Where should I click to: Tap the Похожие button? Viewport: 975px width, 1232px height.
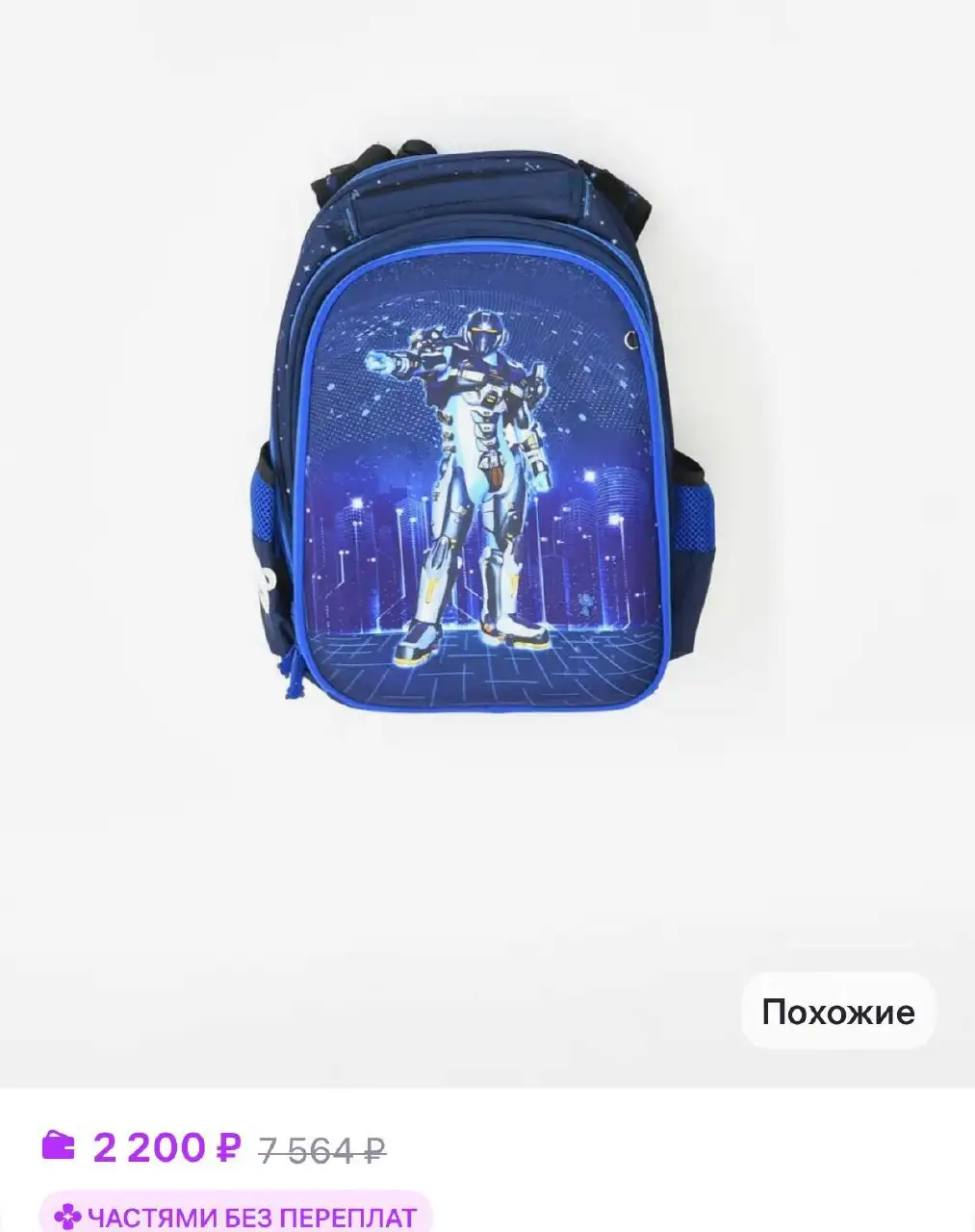[x=837, y=1012]
